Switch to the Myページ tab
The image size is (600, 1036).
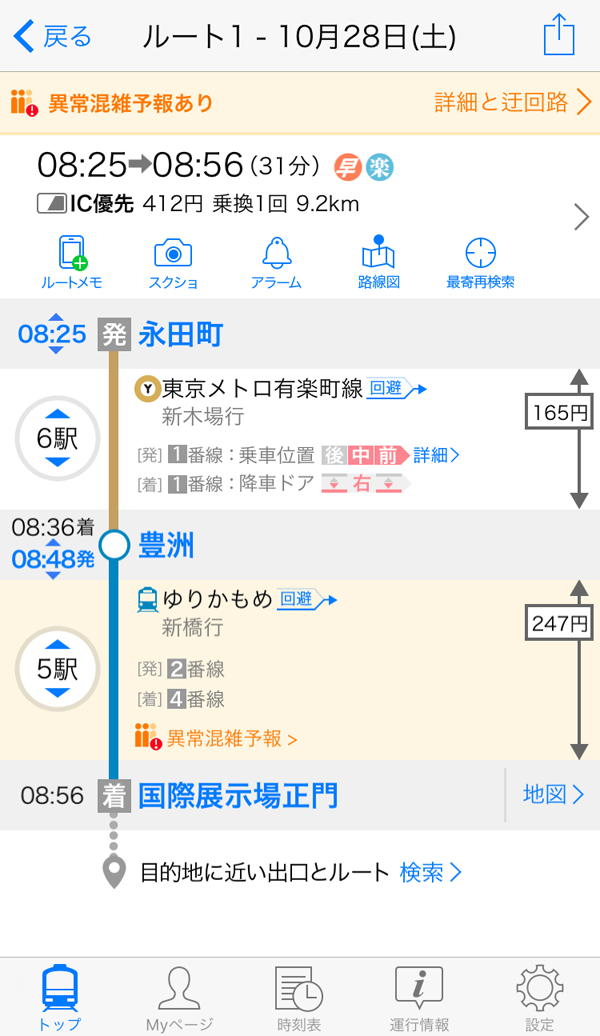point(180,998)
